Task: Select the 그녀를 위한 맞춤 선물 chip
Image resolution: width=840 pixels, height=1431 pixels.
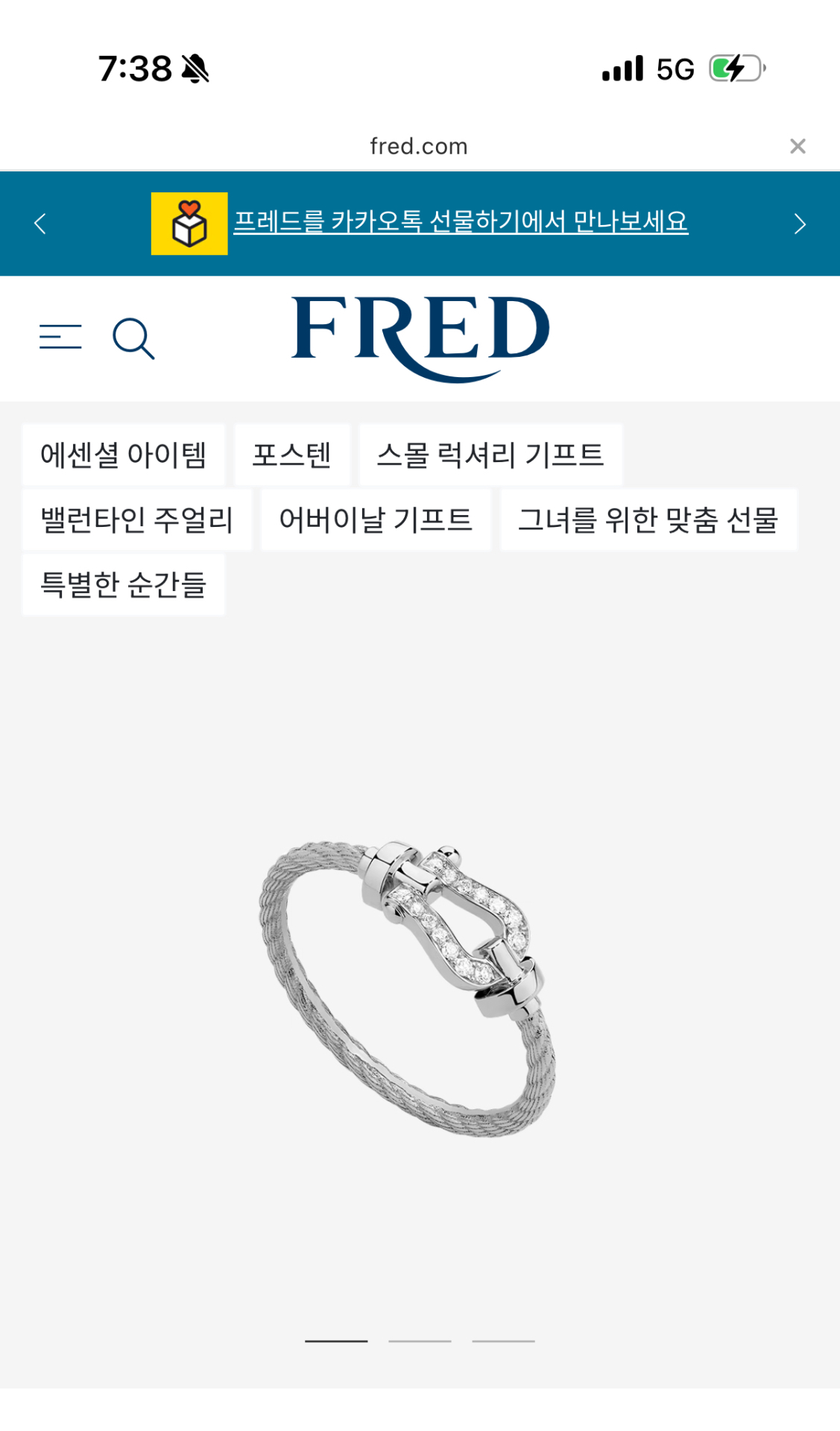Action: tap(648, 519)
